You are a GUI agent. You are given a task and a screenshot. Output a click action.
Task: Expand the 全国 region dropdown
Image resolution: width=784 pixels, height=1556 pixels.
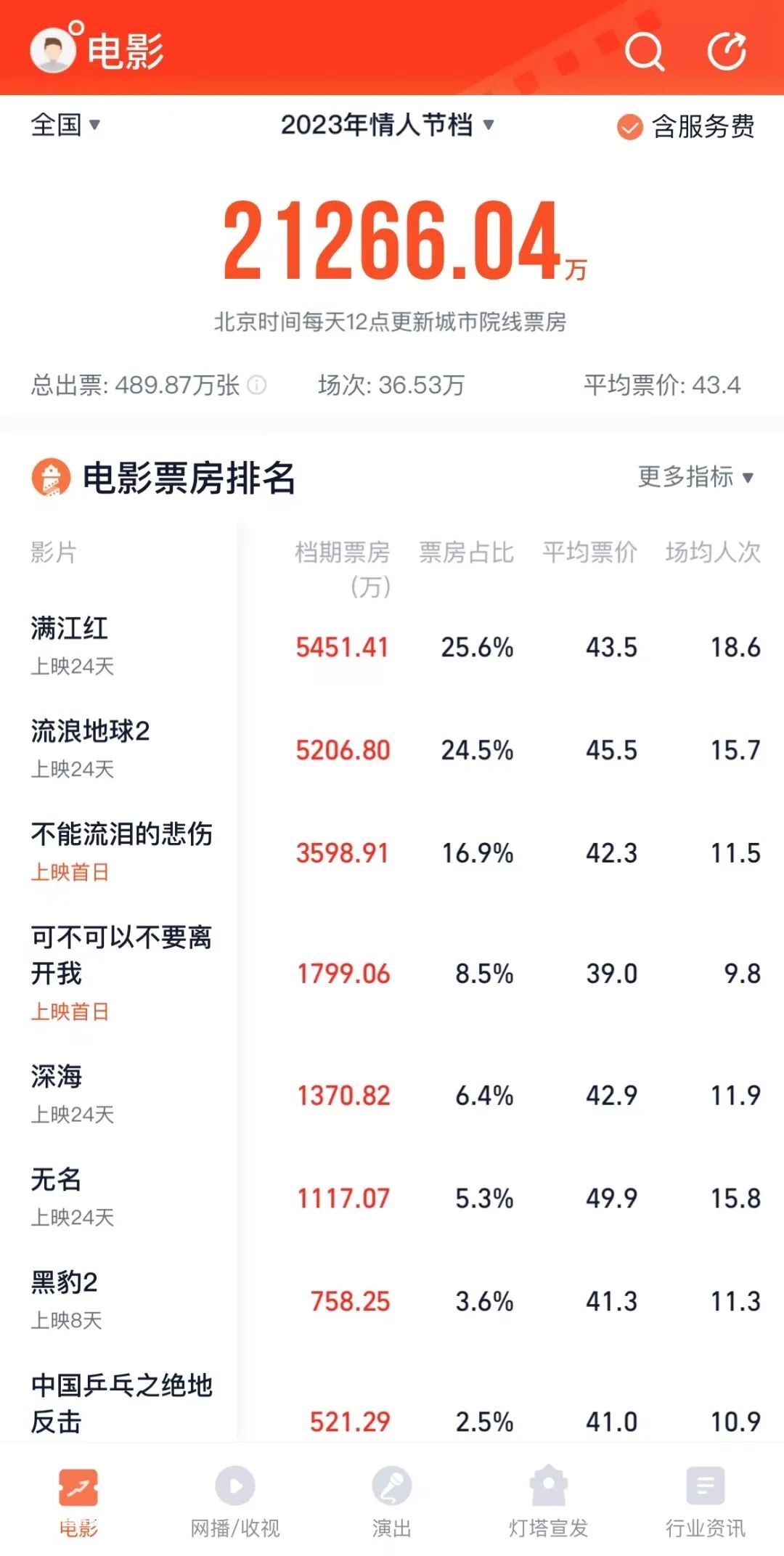pos(65,125)
